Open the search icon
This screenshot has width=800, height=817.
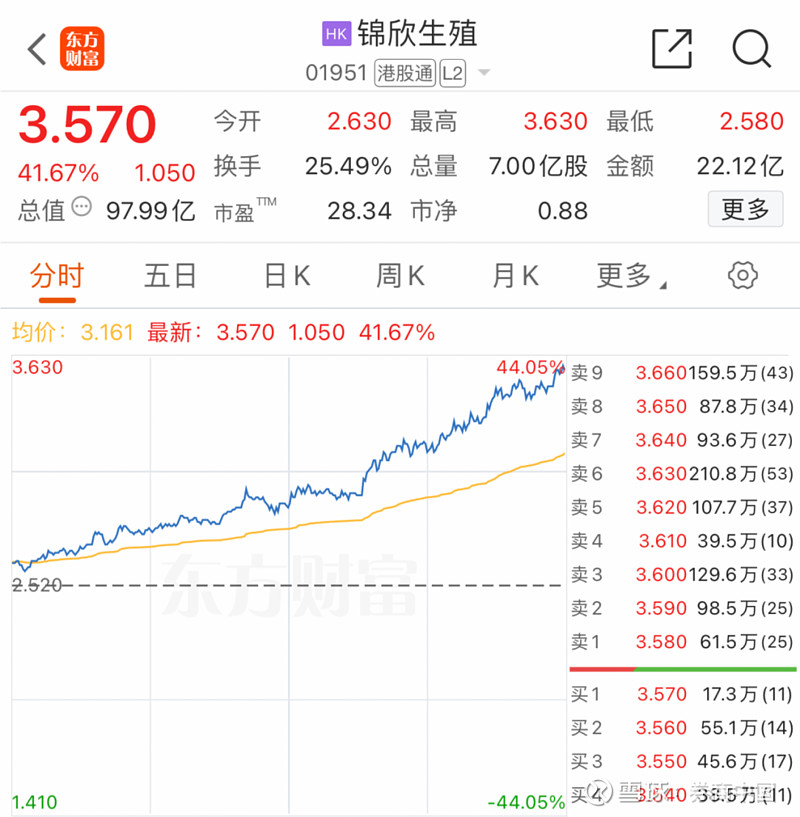pos(751,45)
